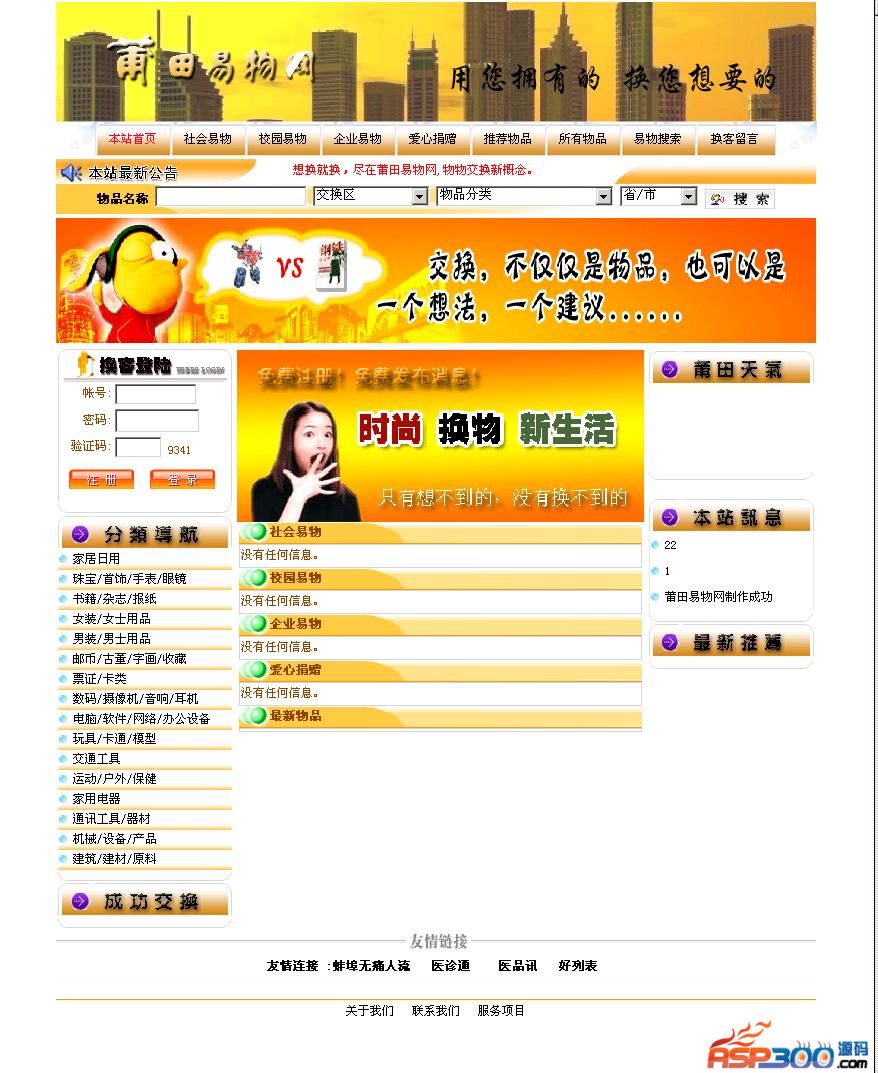Screen dimensions: 878x1073
Task: Expand the 物品分类 dropdown
Action: (603, 197)
